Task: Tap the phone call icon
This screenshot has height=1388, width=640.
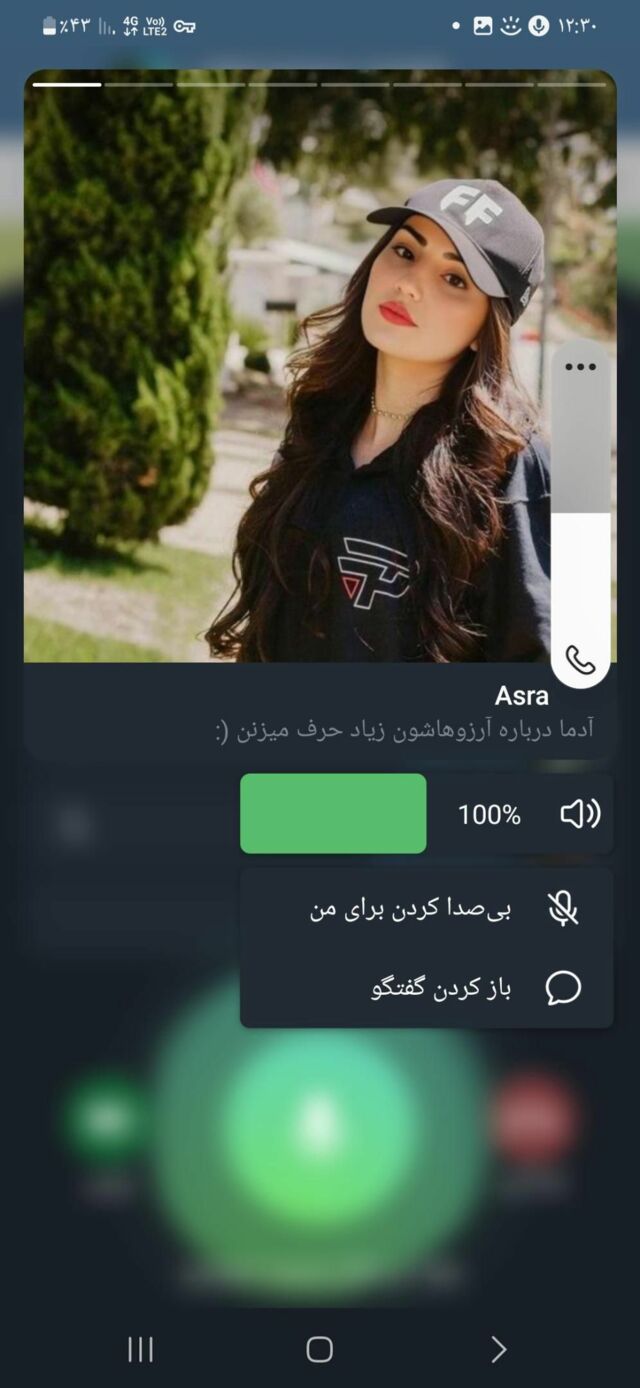Action: point(580,660)
